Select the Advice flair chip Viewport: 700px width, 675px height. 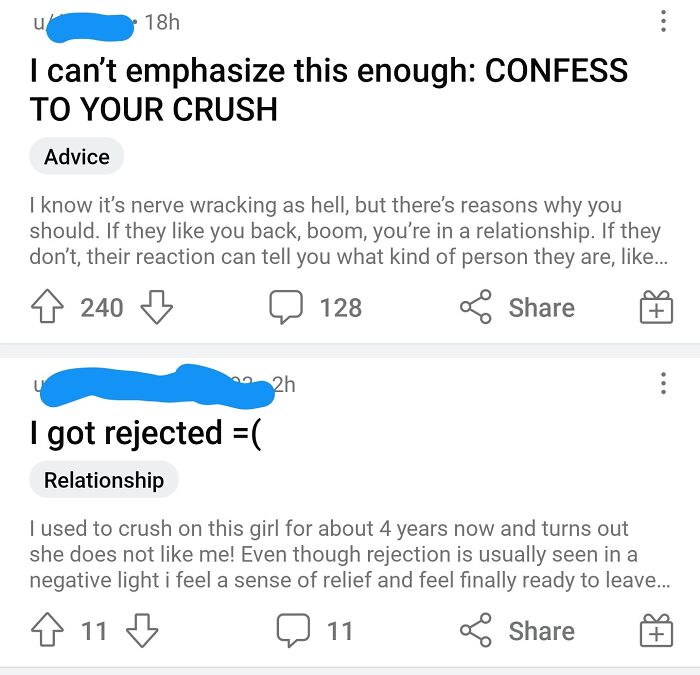click(77, 157)
